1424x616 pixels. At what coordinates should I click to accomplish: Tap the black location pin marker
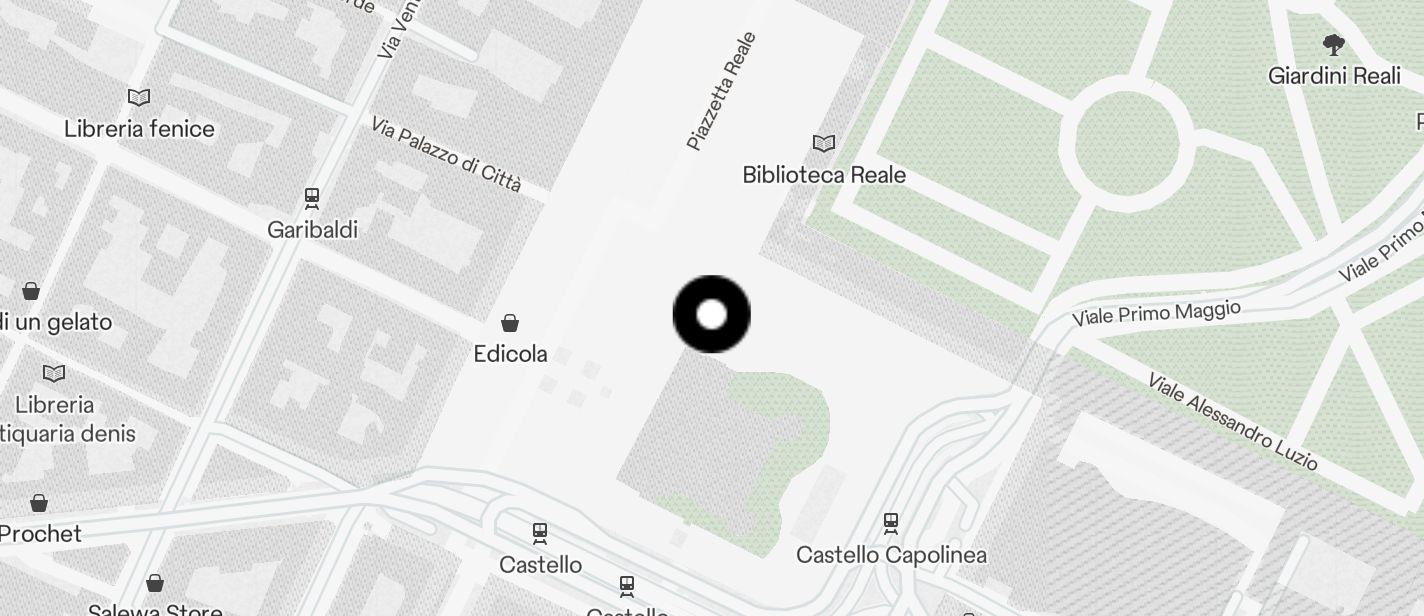click(711, 314)
